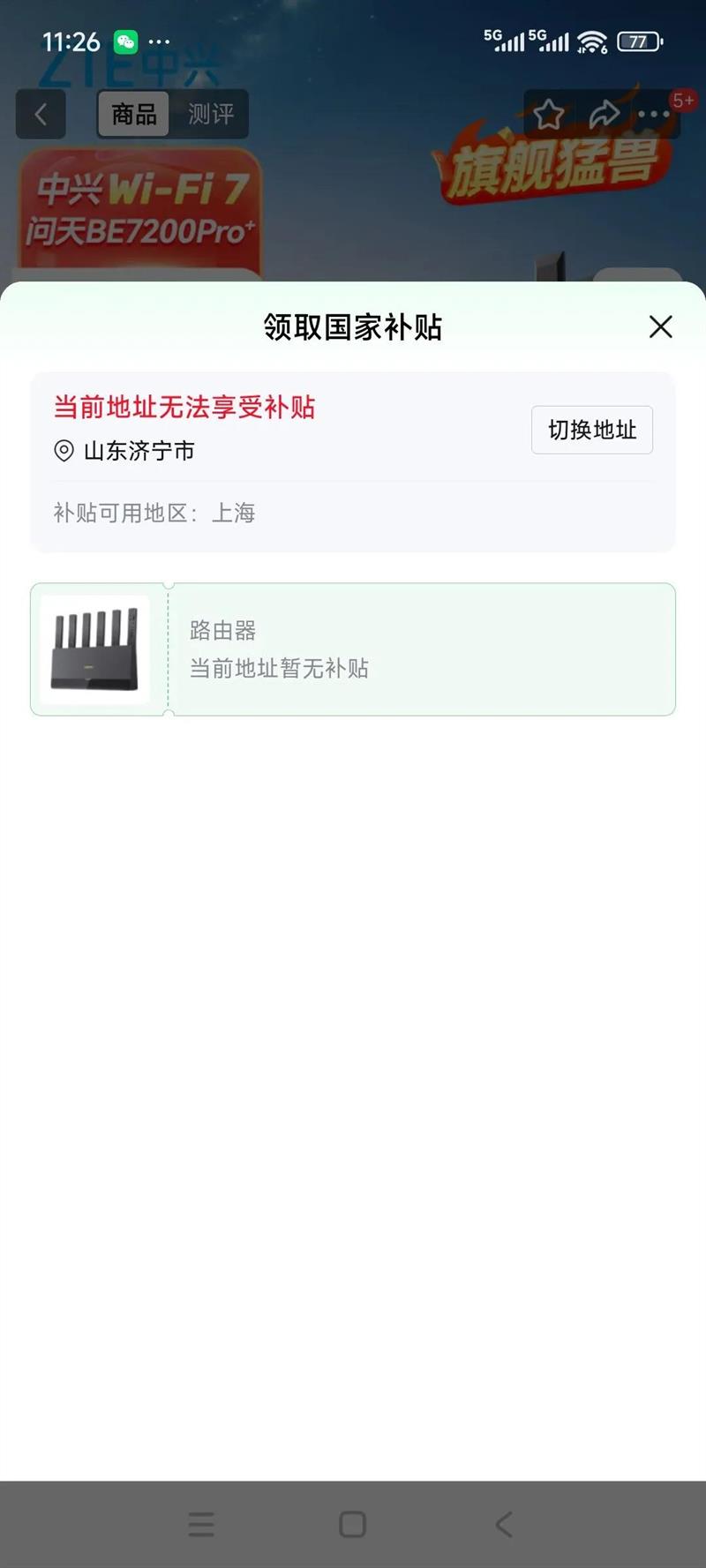Select the 路由器 subsidy card
Viewport: 706px width, 1568px height.
[x=353, y=649]
